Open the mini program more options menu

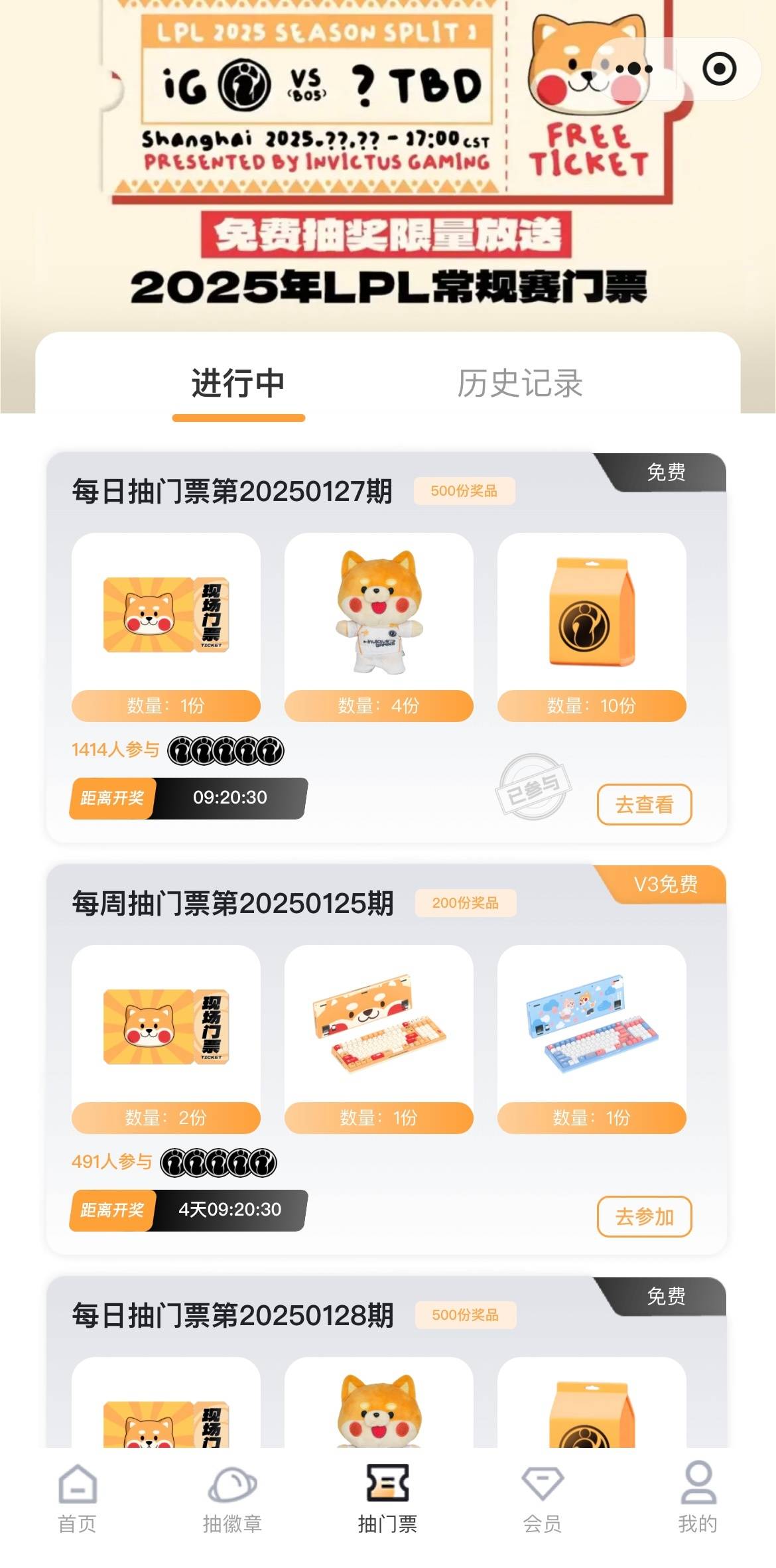[634, 68]
